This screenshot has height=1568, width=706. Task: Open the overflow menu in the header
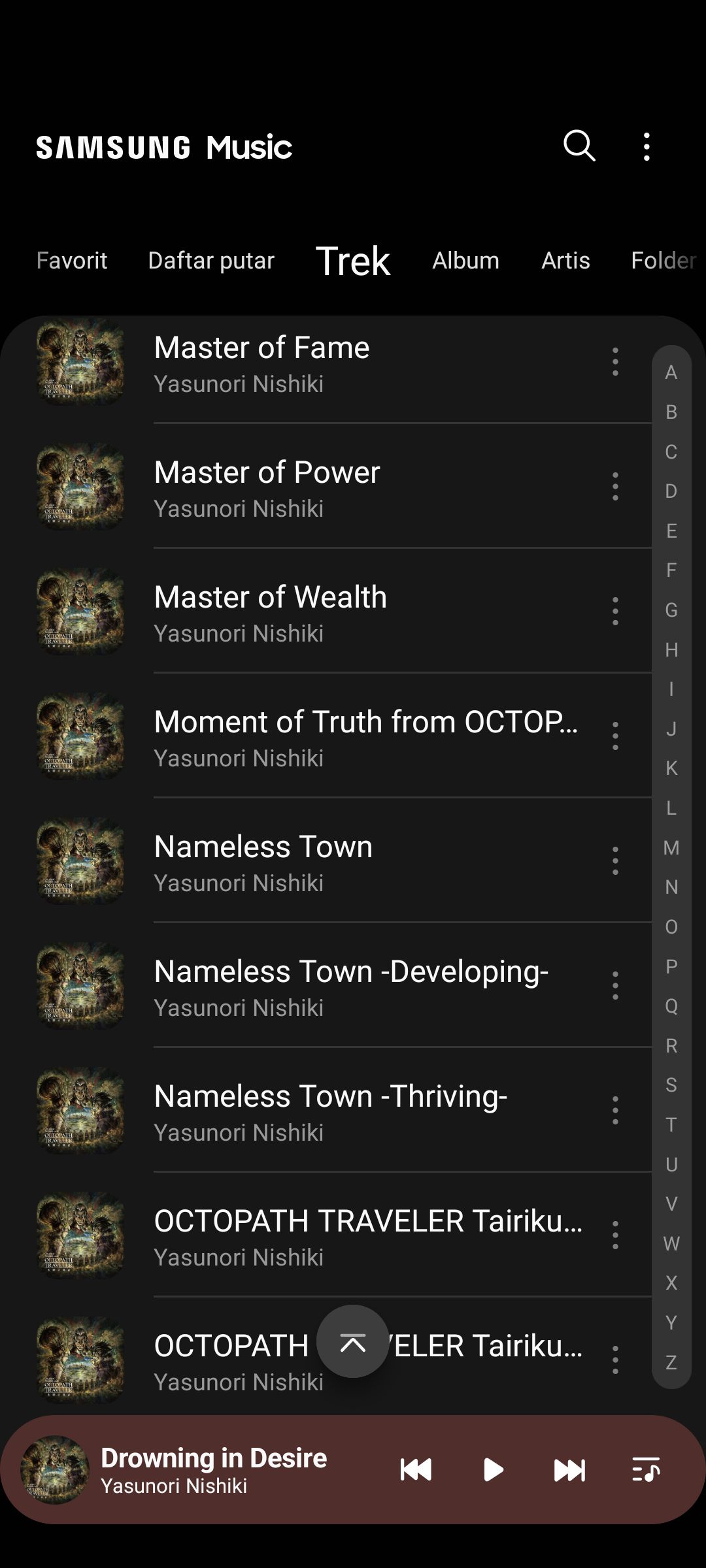point(646,146)
